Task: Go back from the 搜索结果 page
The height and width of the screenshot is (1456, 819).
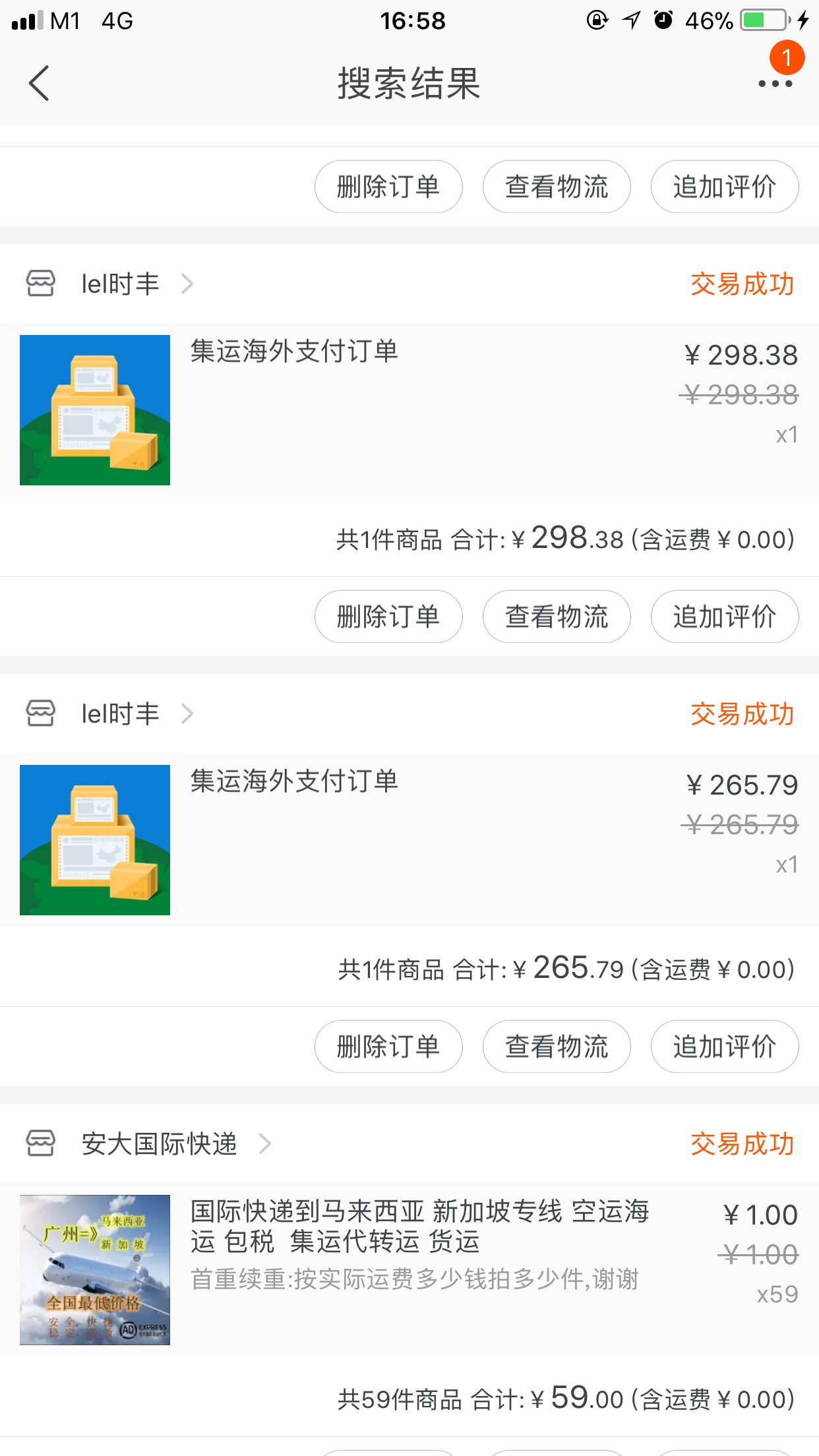Action: coord(40,84)
